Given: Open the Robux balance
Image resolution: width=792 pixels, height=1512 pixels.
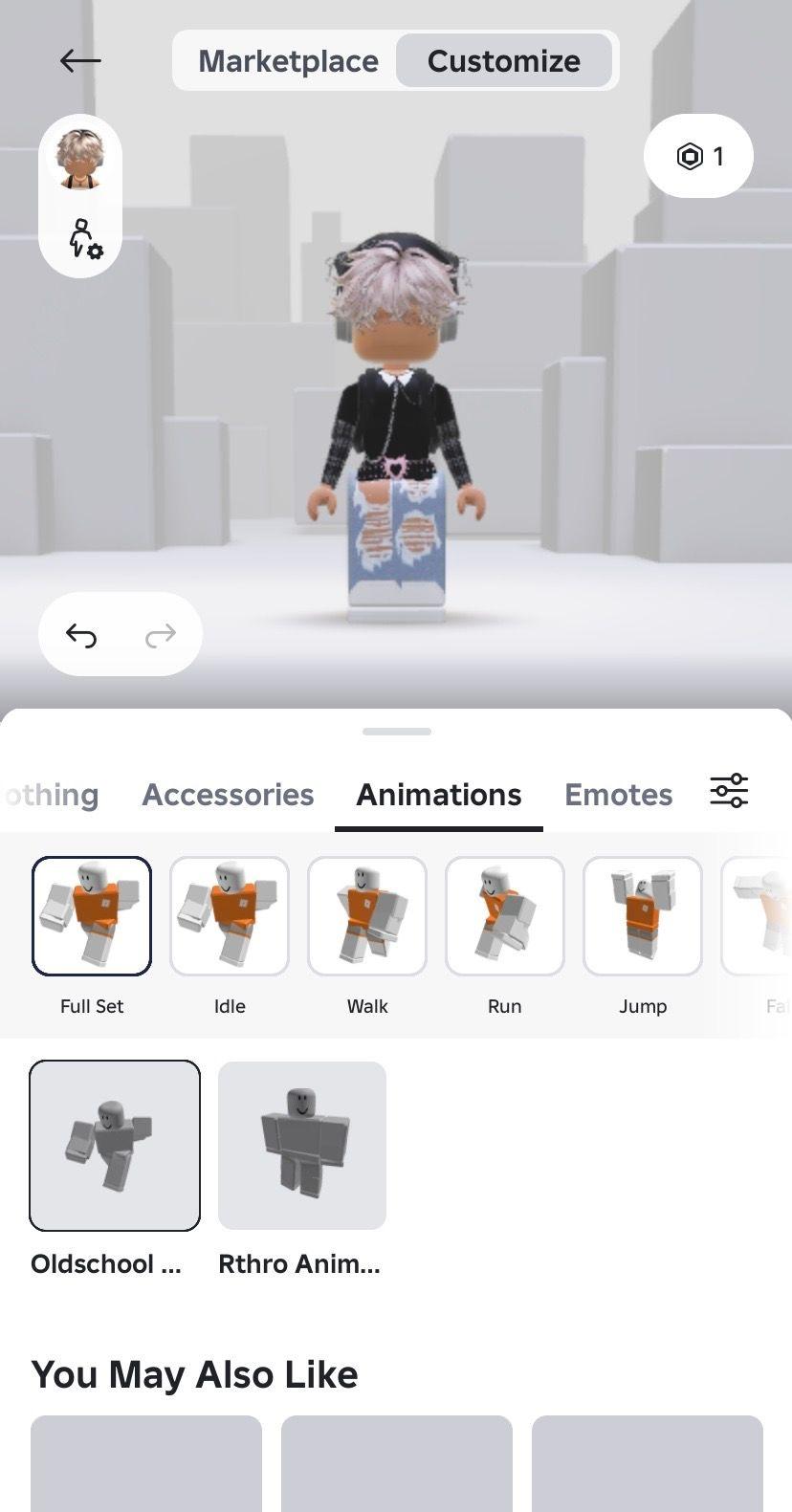Looking at the screenshot, I should point(698,156).
